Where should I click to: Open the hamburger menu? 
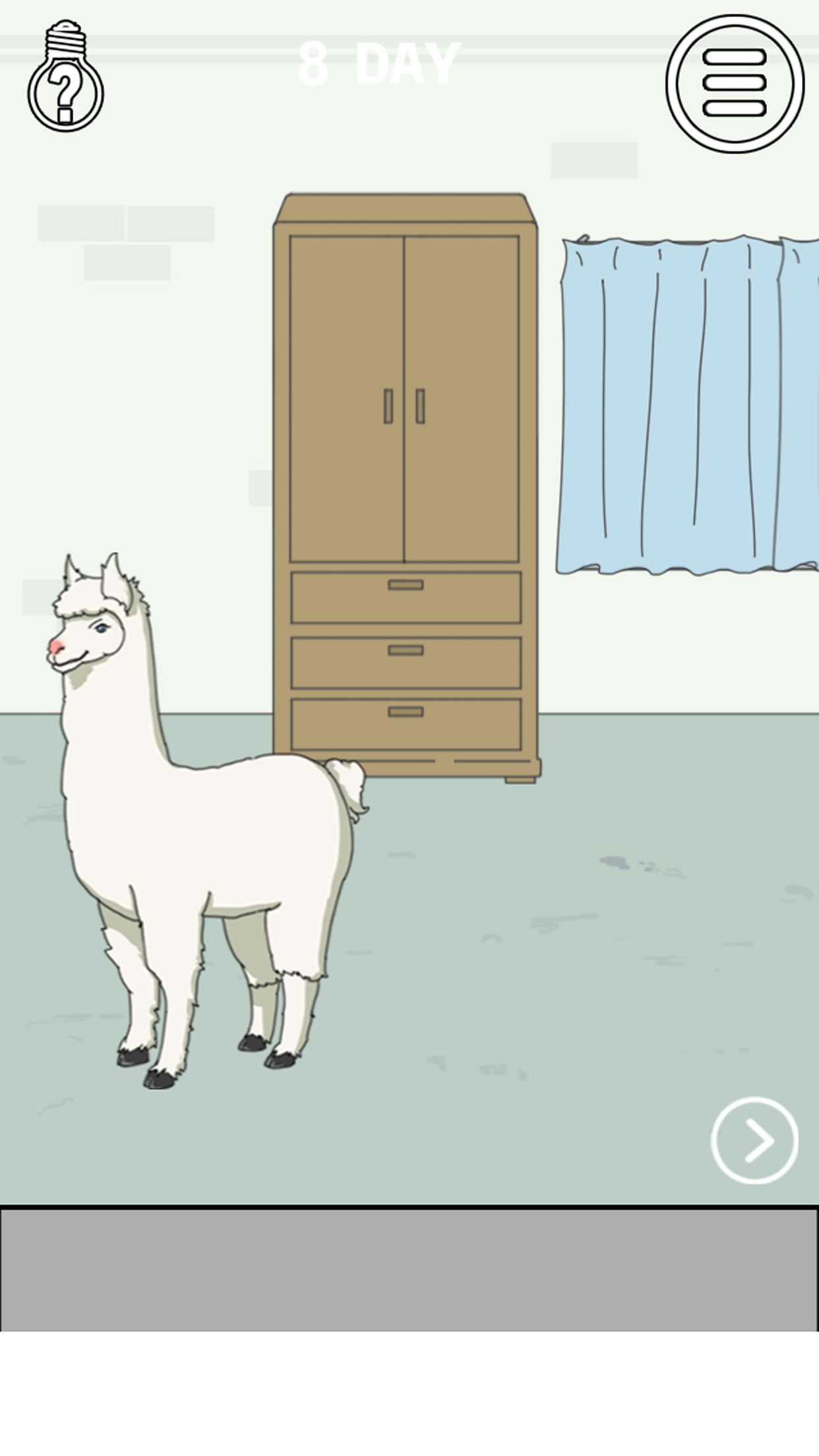click(735, 84)
